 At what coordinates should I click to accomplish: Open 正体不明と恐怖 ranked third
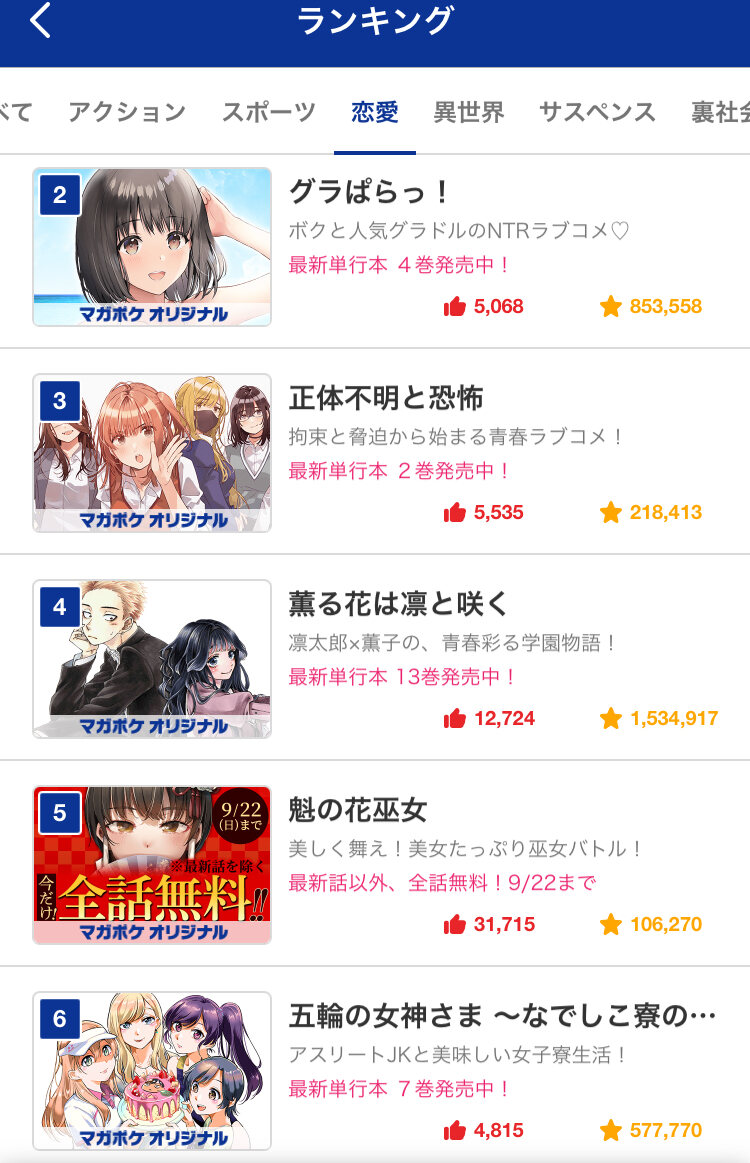(386, 398)
